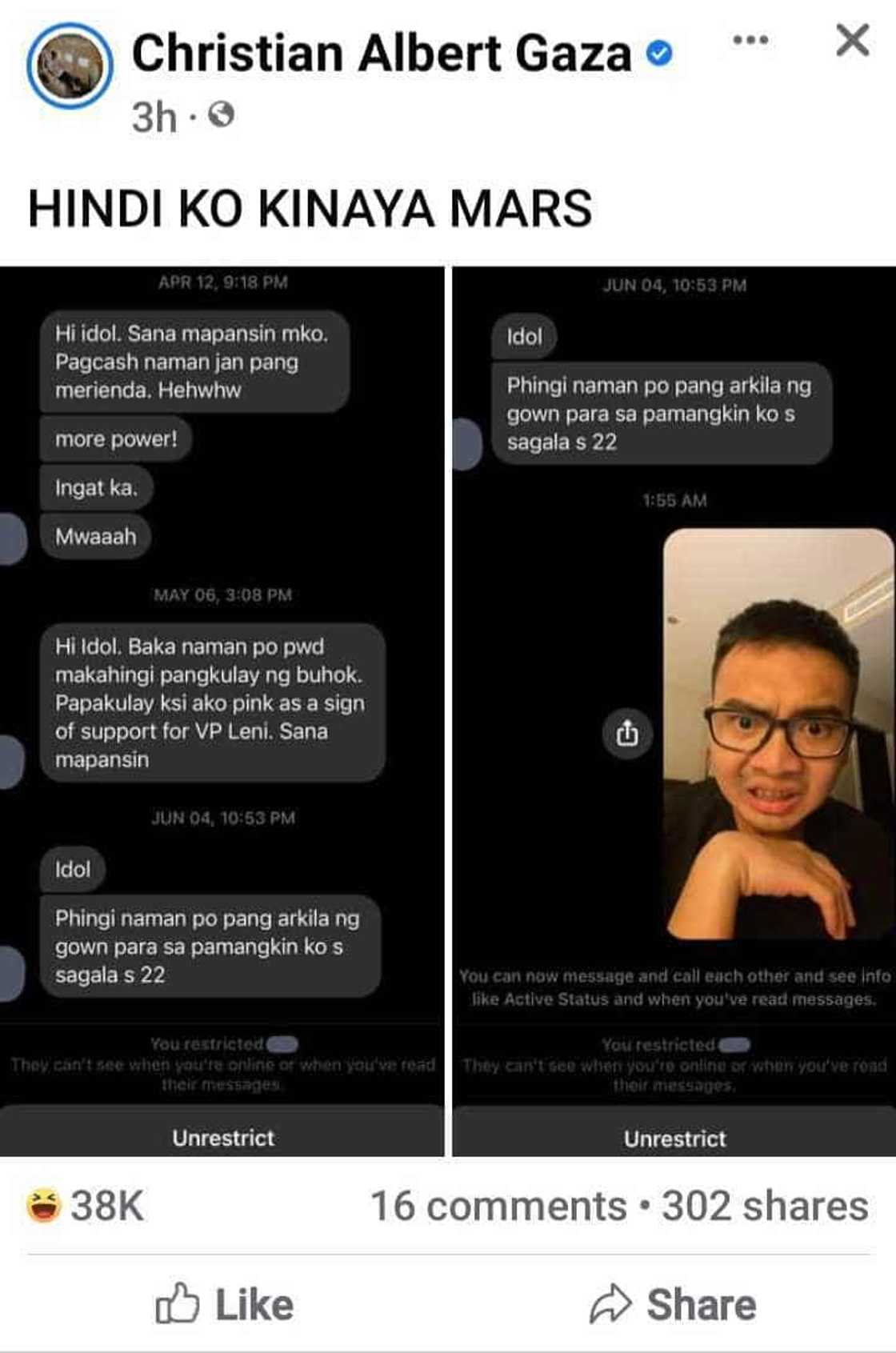896x1353 pixels.
Task: View the 38K reactions list
Action: click(x=86, y=1206)
